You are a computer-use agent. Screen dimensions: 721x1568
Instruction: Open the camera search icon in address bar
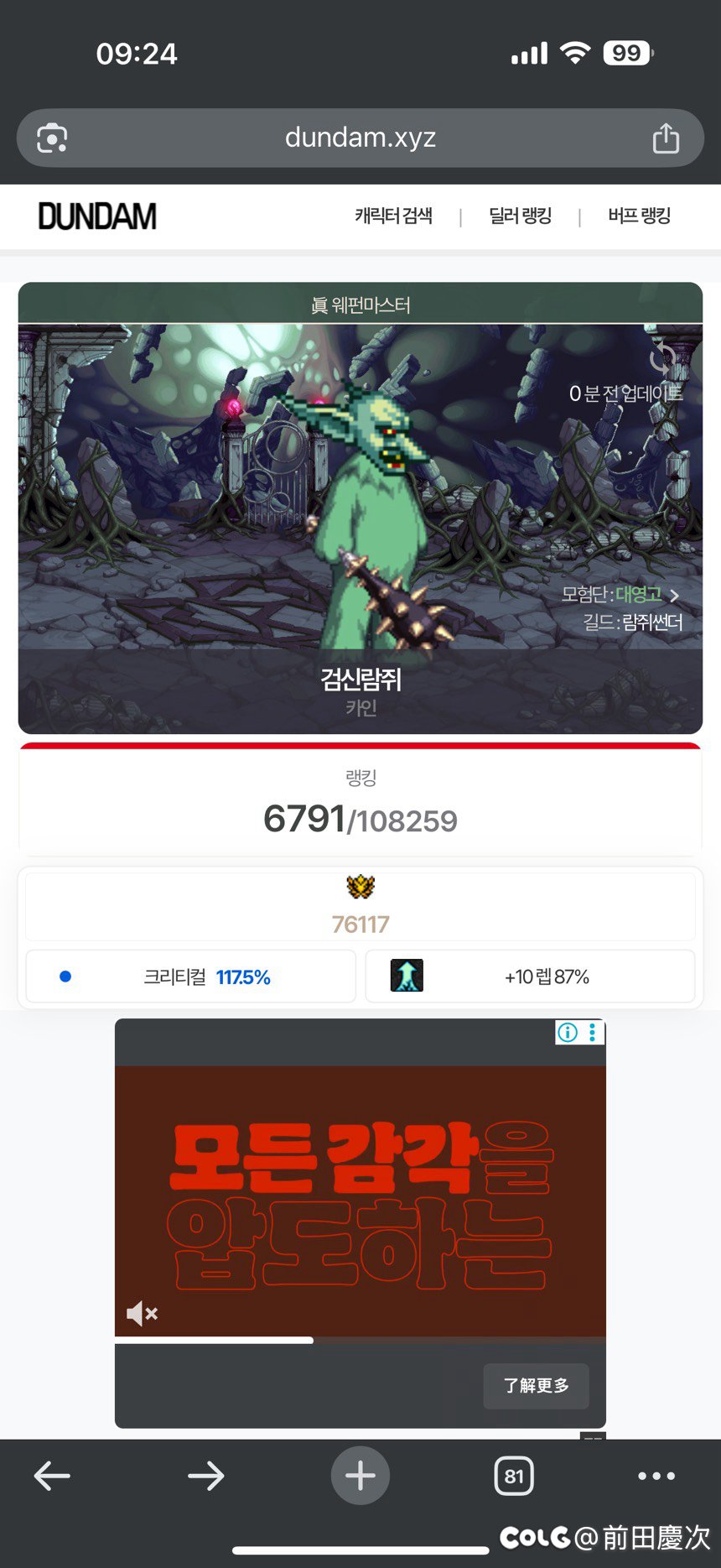(52, 138)
